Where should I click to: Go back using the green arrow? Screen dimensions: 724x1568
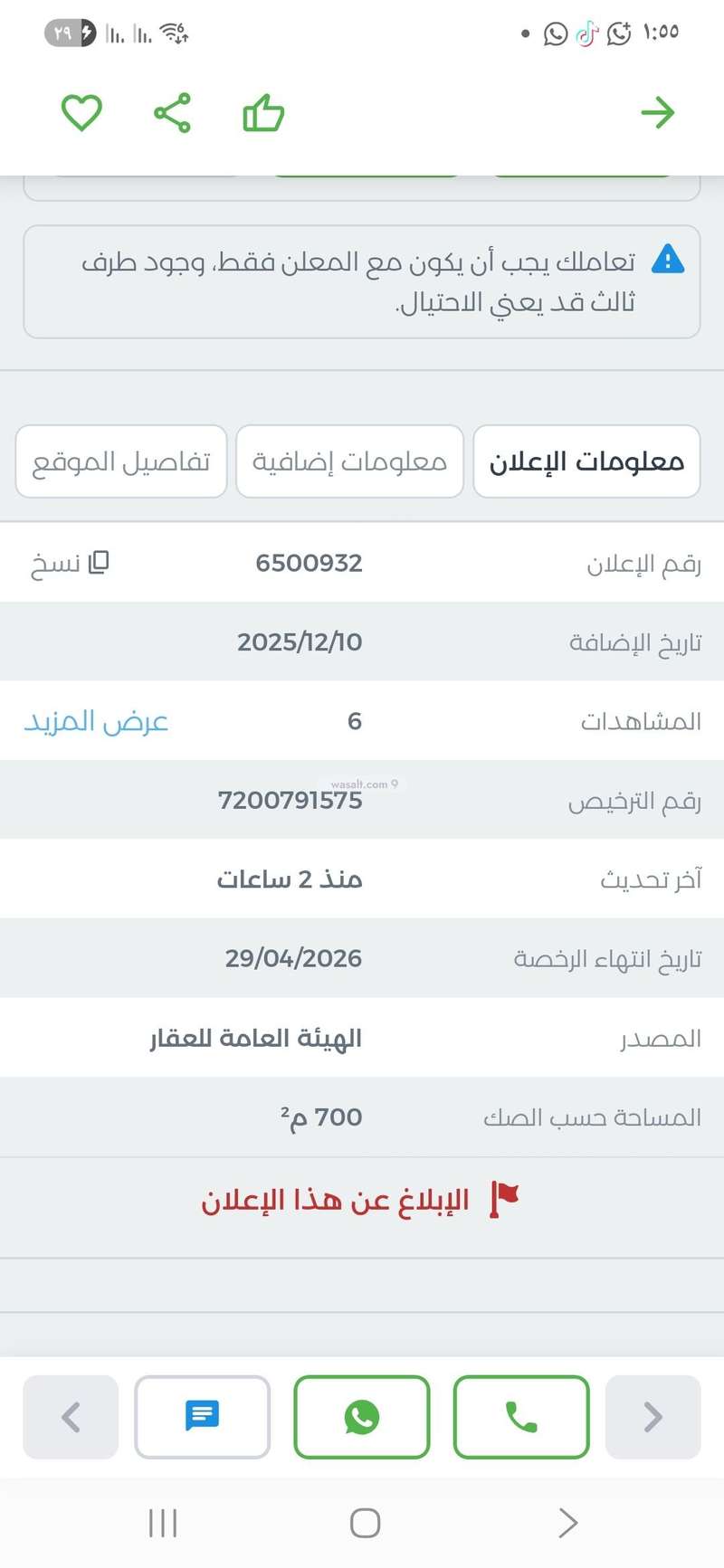coord(658,113)
